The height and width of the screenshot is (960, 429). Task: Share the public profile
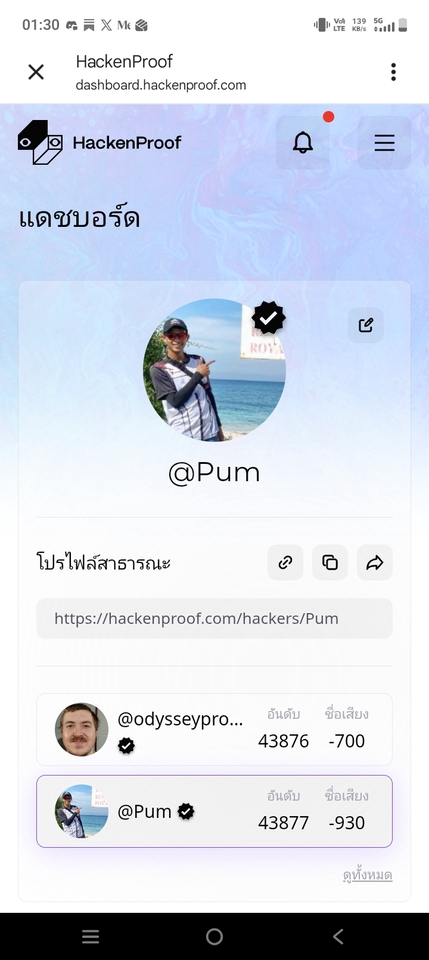point(375,562)
